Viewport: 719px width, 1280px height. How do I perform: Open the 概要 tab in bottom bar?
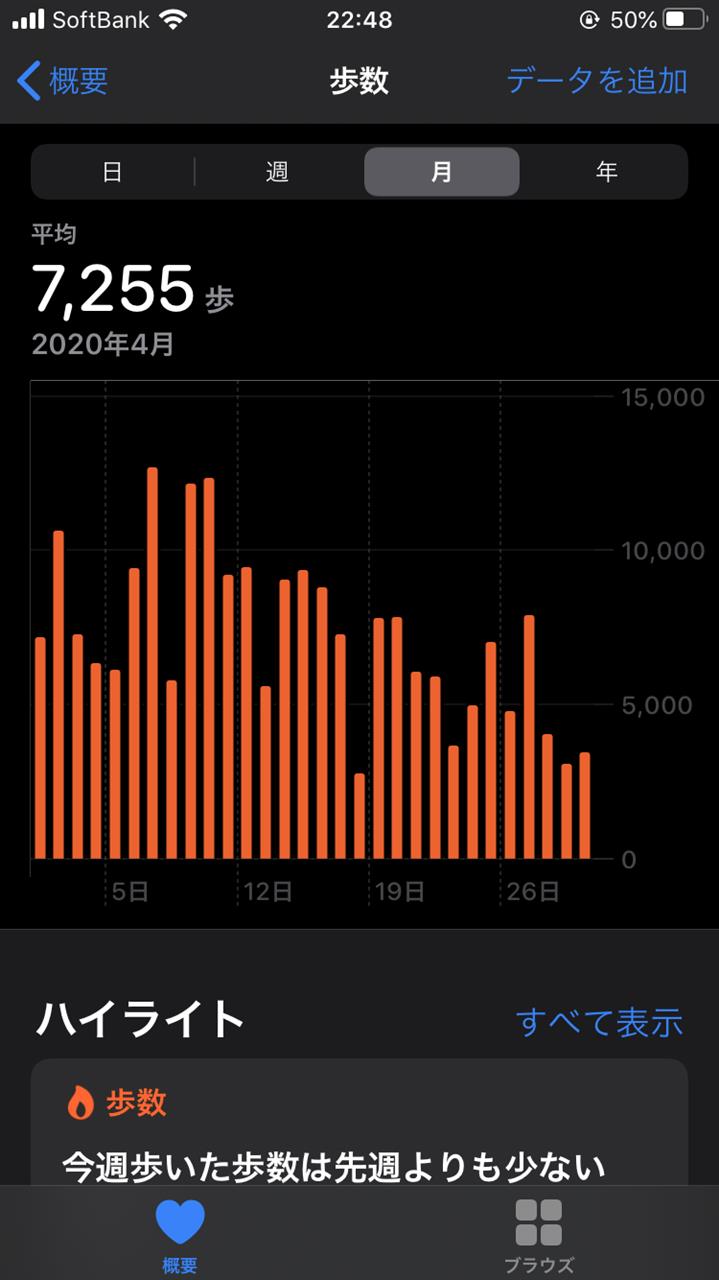pos(180,1236)
